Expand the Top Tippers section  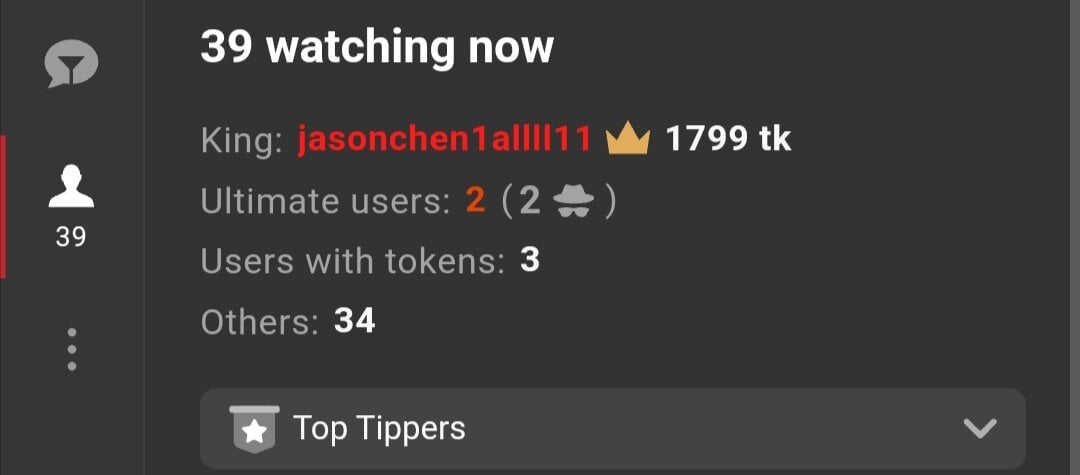click(x=612, y=429)
